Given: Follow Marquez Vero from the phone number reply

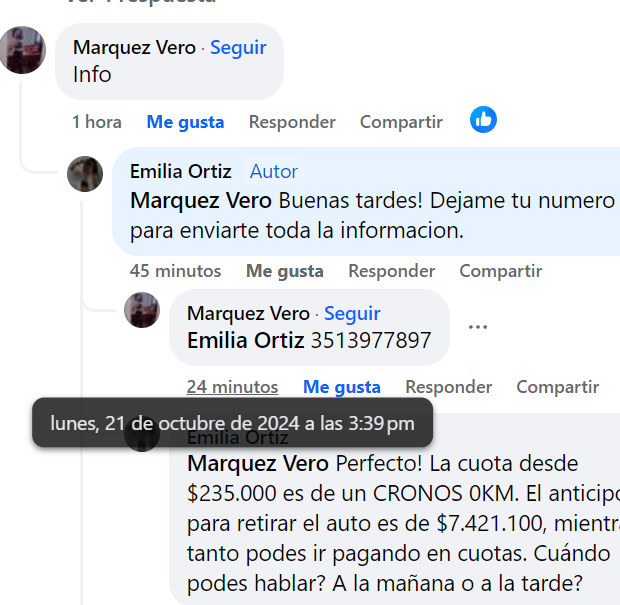Looking at the screenshot, I should (x=352, y=313).
